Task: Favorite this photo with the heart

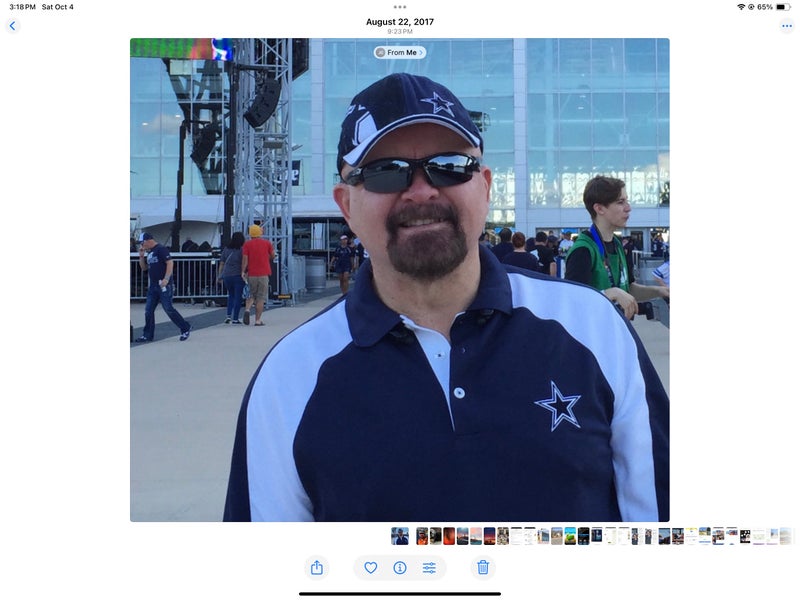Action: click(x=370, y=567)
